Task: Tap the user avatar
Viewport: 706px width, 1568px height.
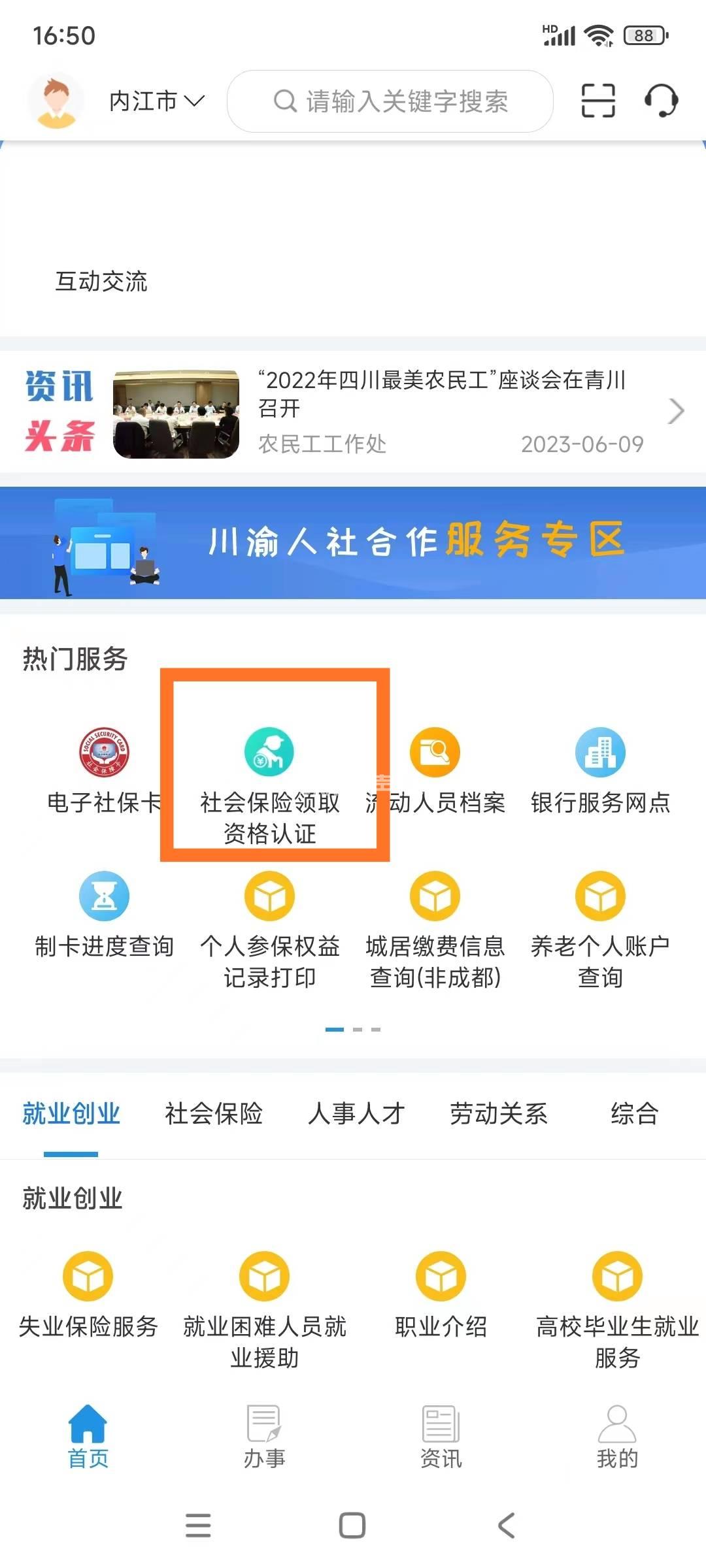Action: (56, 101)
